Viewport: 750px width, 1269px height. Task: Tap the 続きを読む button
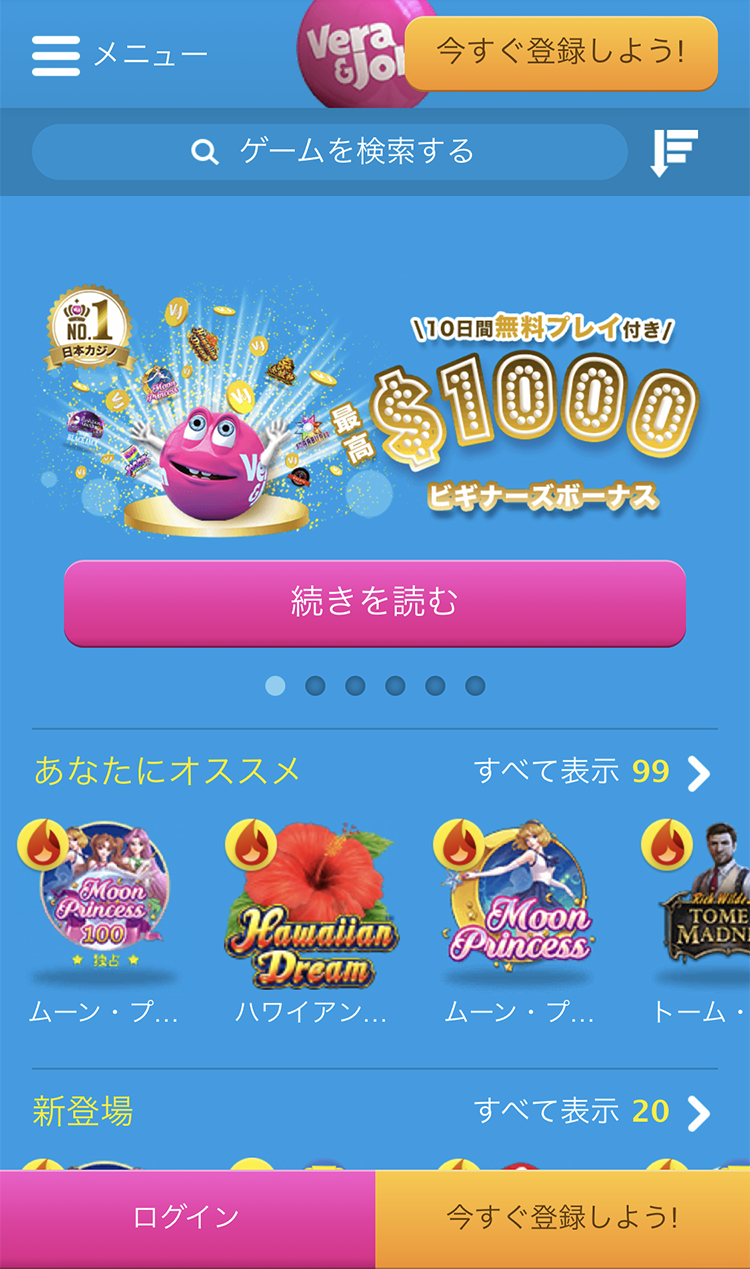[375, 603]
